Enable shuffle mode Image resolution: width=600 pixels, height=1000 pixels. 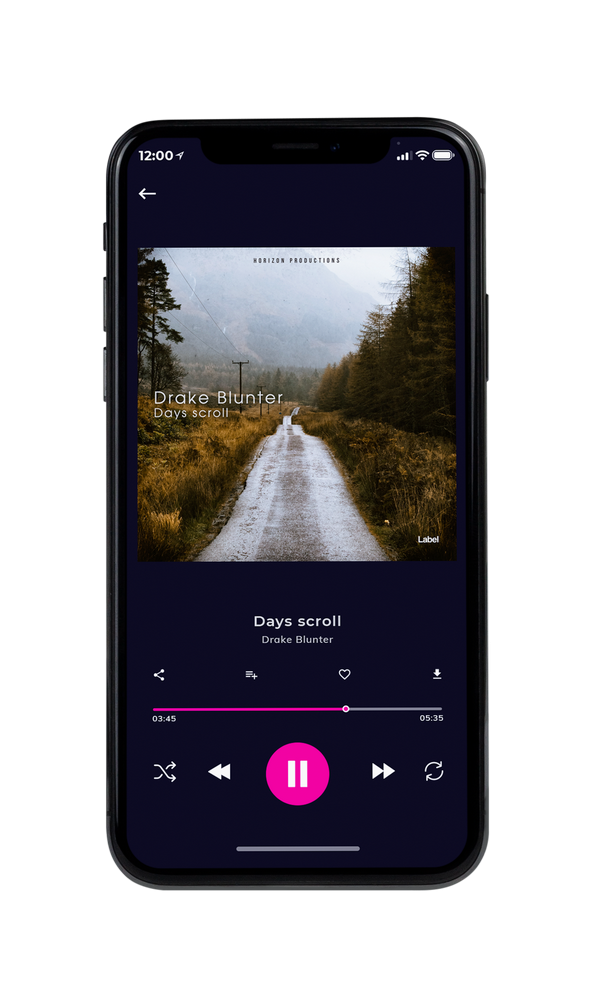click(165, 772)
